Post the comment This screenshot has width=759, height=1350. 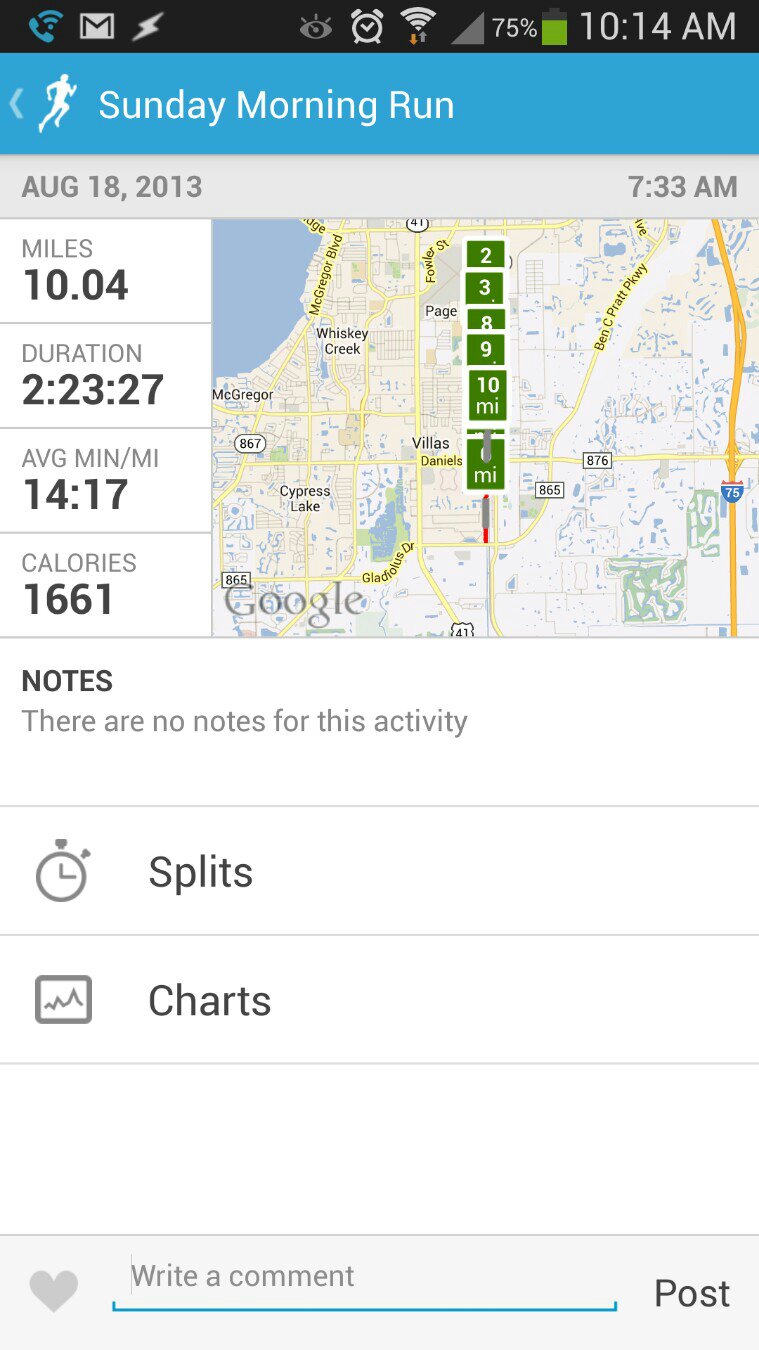click(x=692, y=1293)
